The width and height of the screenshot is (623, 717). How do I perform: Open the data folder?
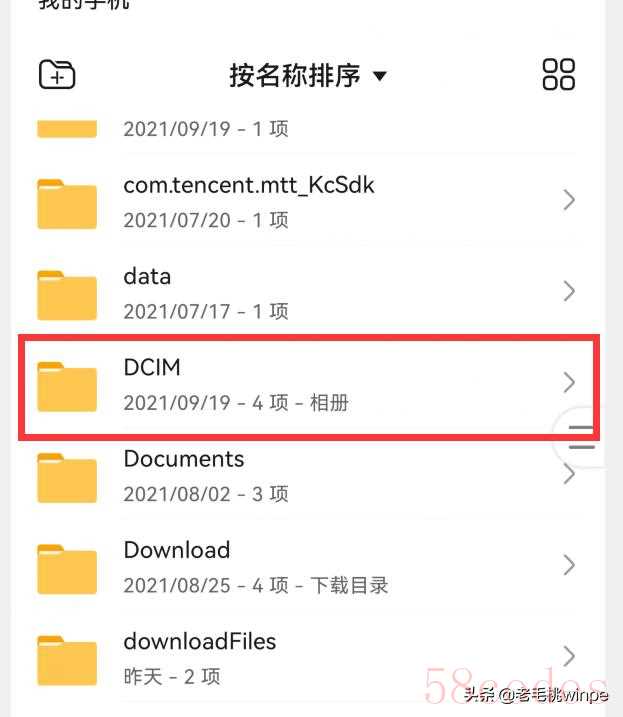(300, 291)
